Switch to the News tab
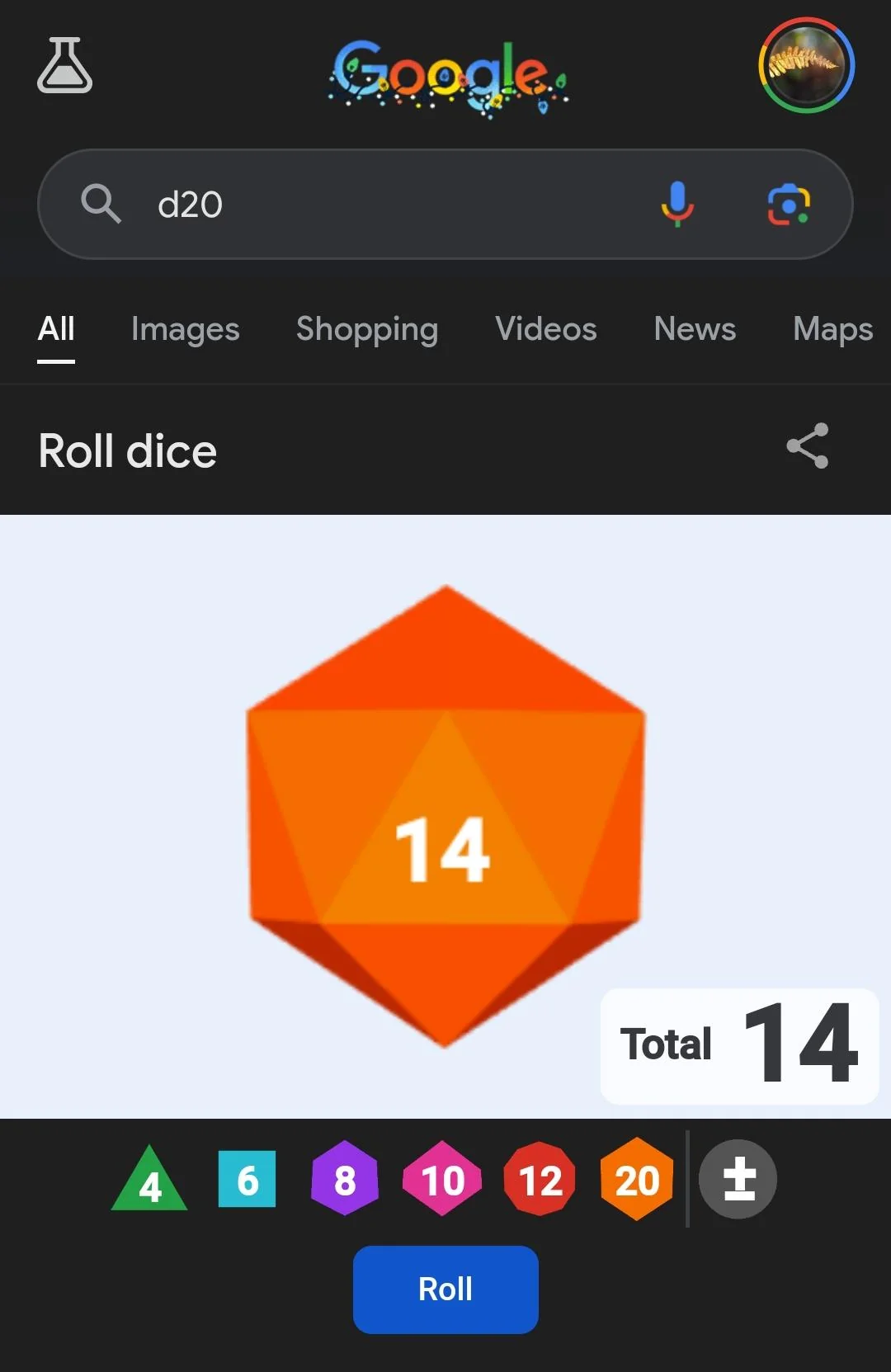This screenshot has height=1372, width=891. (694, 329)
